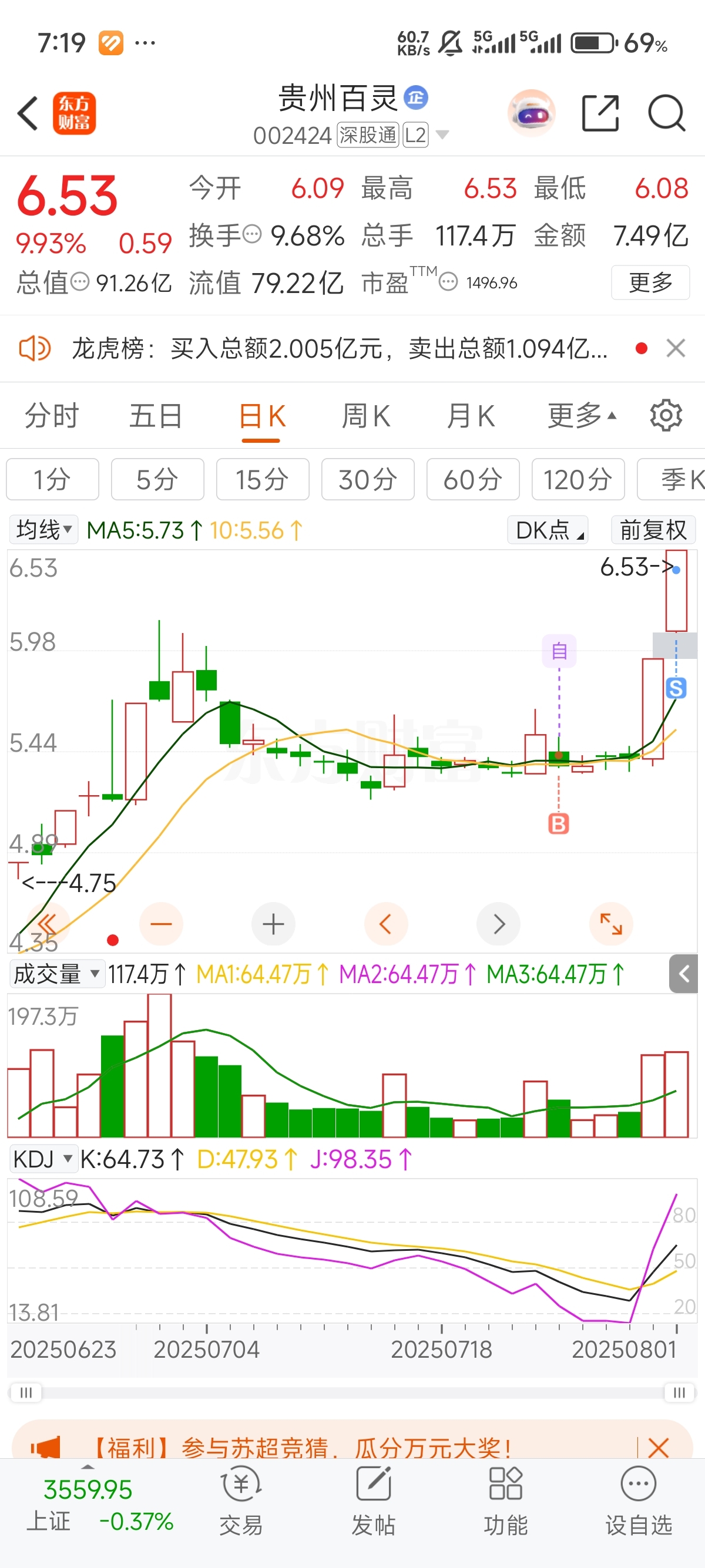Open the robot assistant avatar
Screen dimensions: 705x1568
[x=532, y=113]
